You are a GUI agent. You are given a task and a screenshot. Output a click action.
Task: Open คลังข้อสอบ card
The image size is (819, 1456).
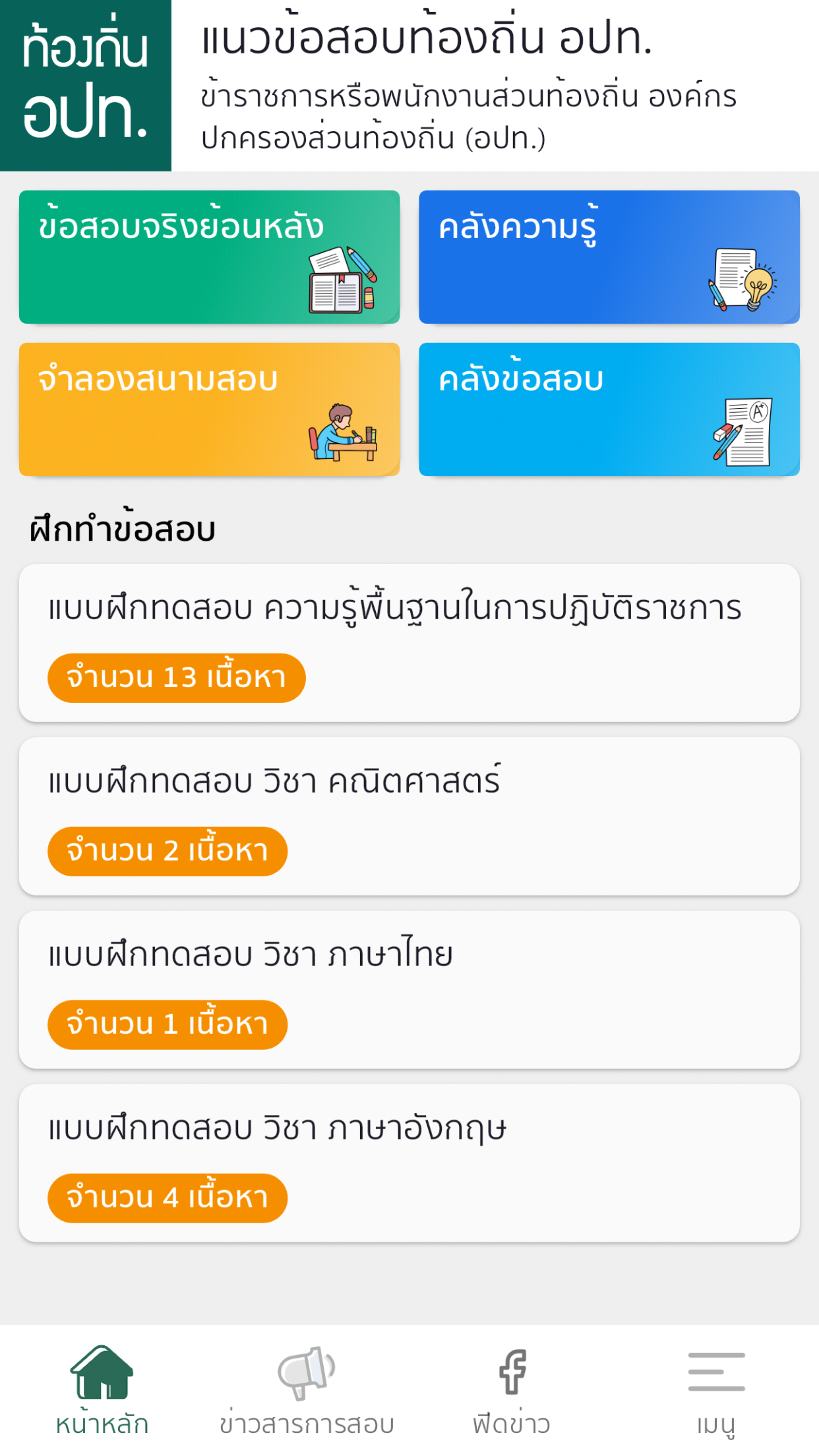point(609,409)
